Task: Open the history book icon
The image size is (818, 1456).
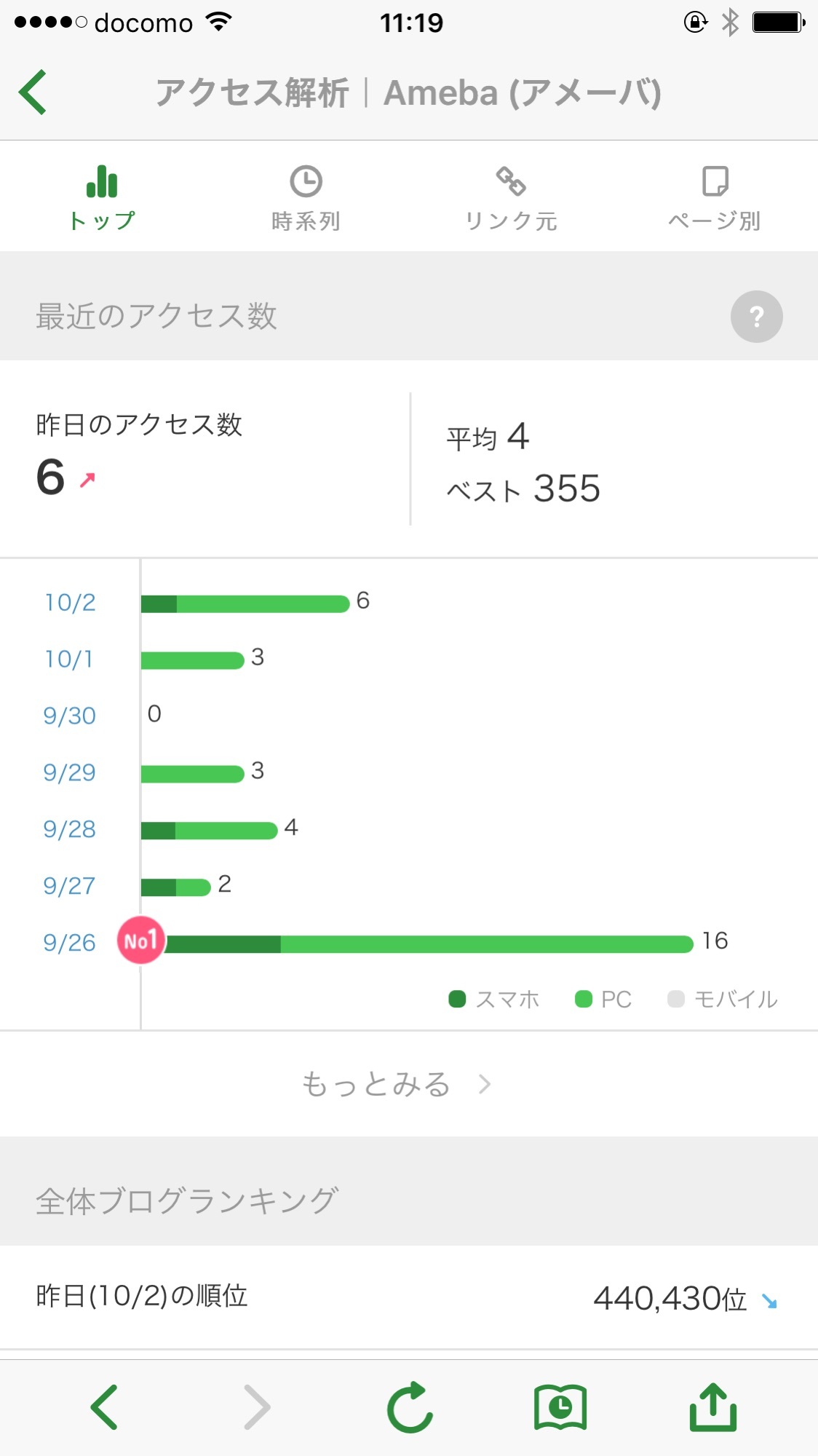Action: click(x=560, y=1407)
